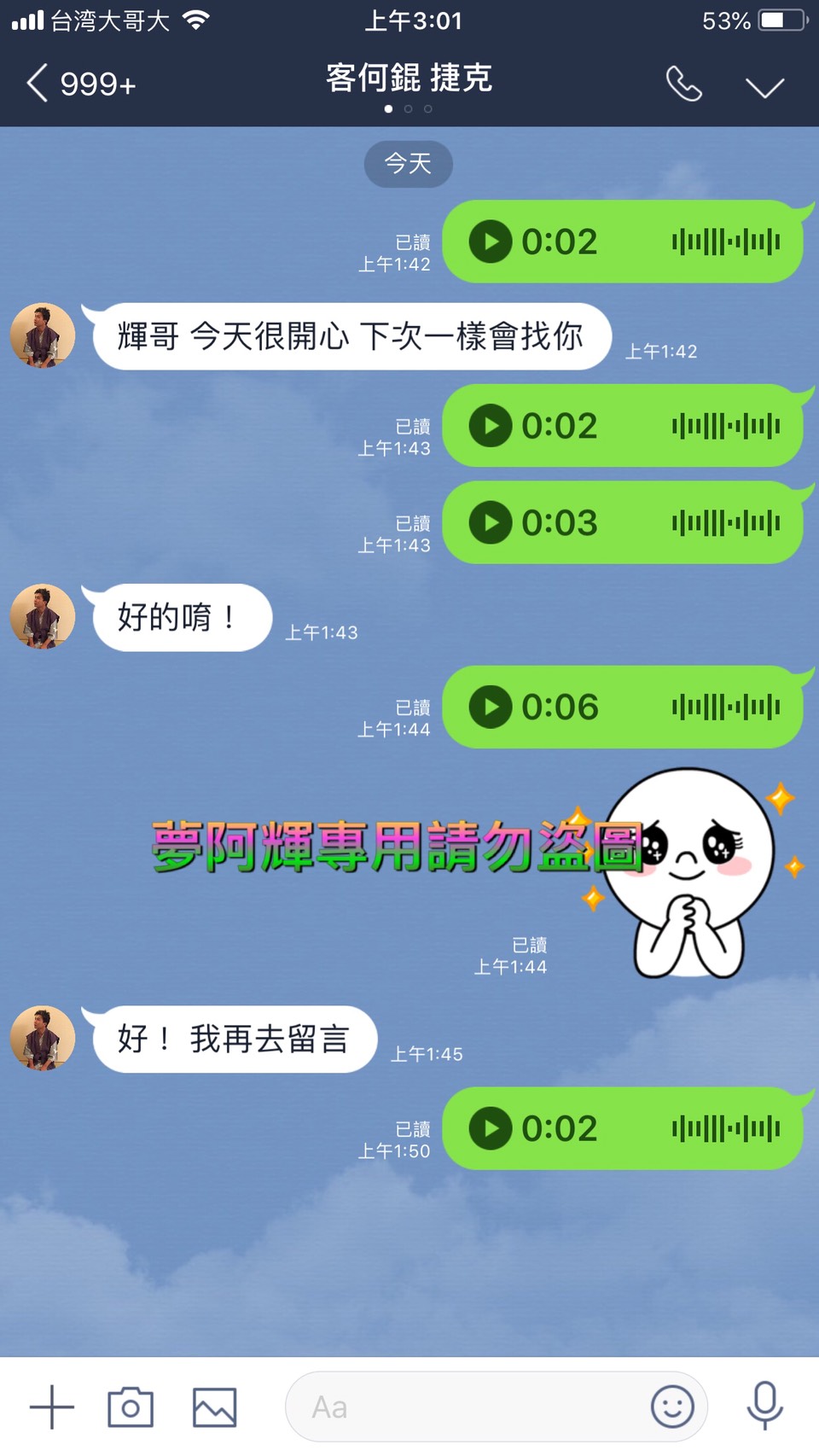The width and height of the screenshot is (819, 1456).
Task: Play the 0:03 voice message
Action: pos(491,523)
